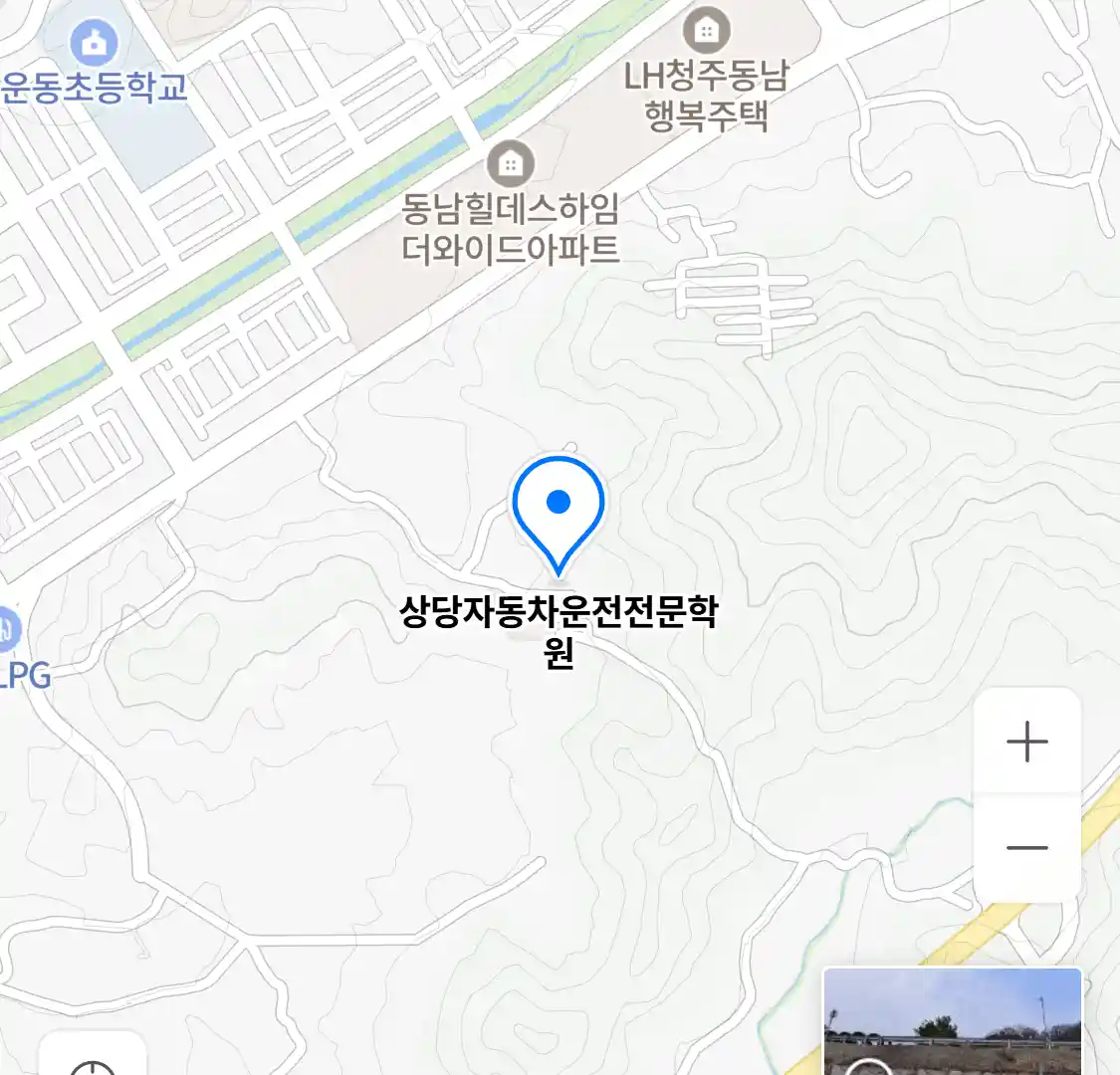The image size is (1120, 1075).
Task: Zoom in on the map
Action: point(1026,743)
